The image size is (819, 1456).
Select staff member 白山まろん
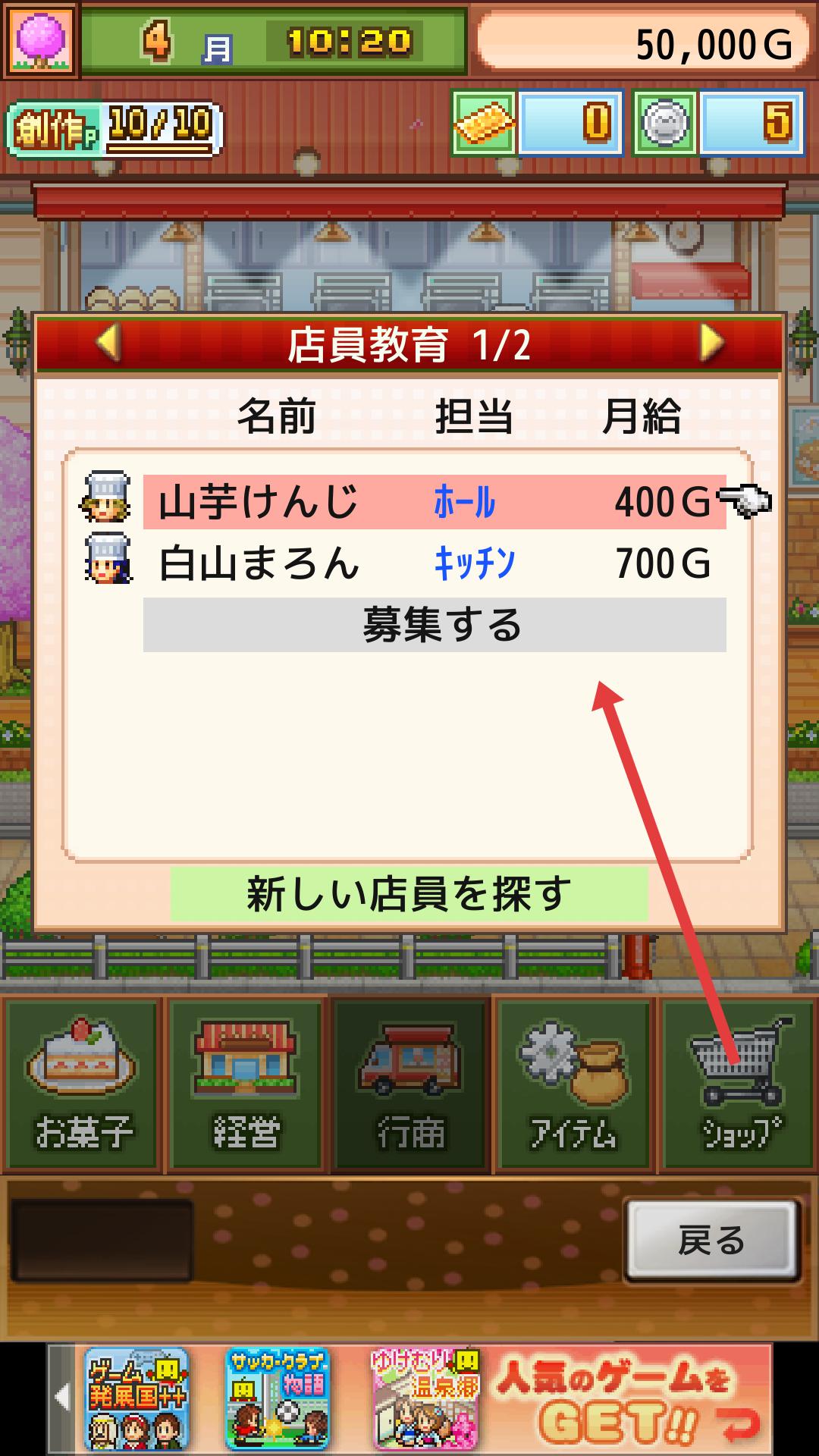(434, 563)
